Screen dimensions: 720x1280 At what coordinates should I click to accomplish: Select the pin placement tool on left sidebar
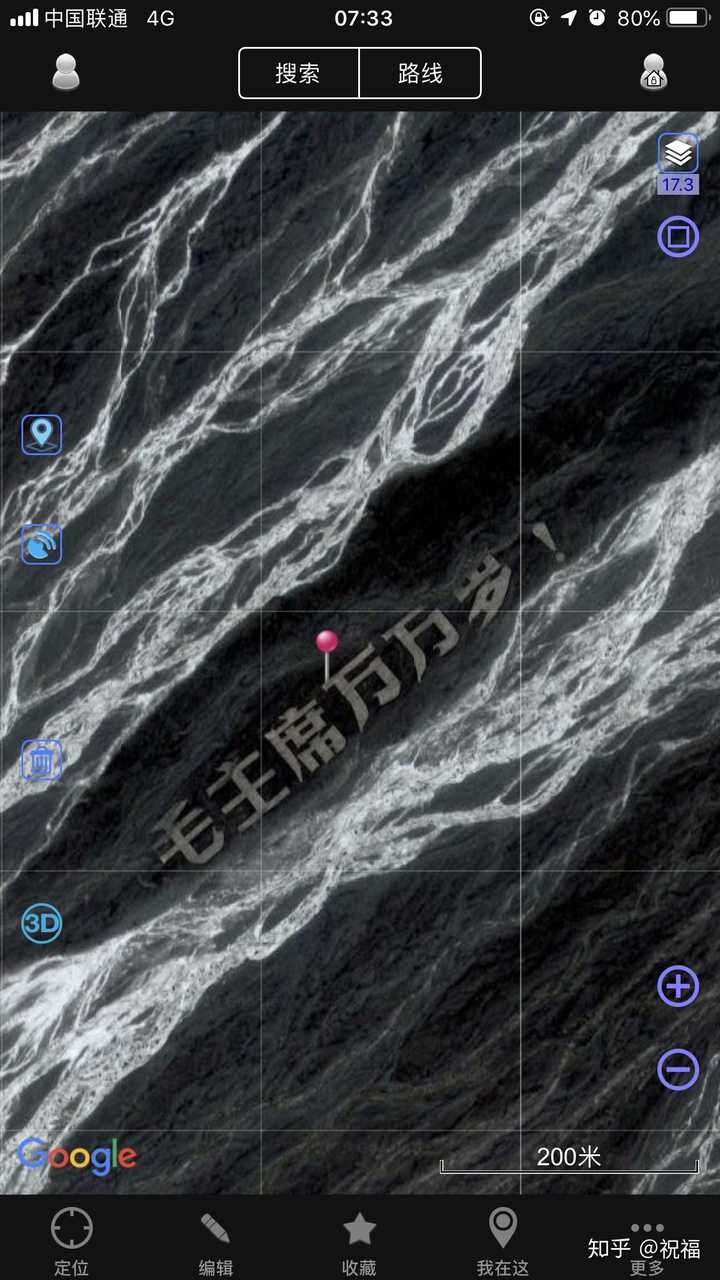pos(41,435)
